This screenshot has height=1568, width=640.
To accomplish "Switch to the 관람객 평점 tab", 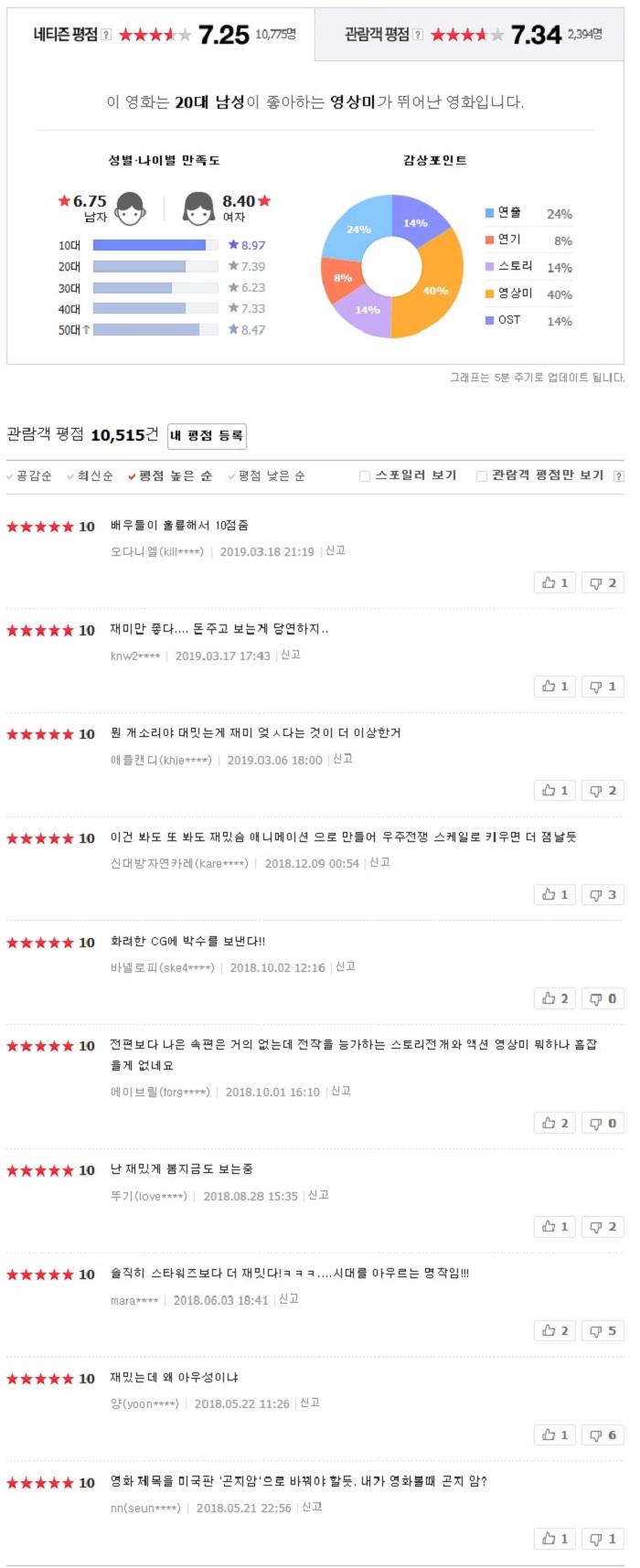I will pos(469,35).
